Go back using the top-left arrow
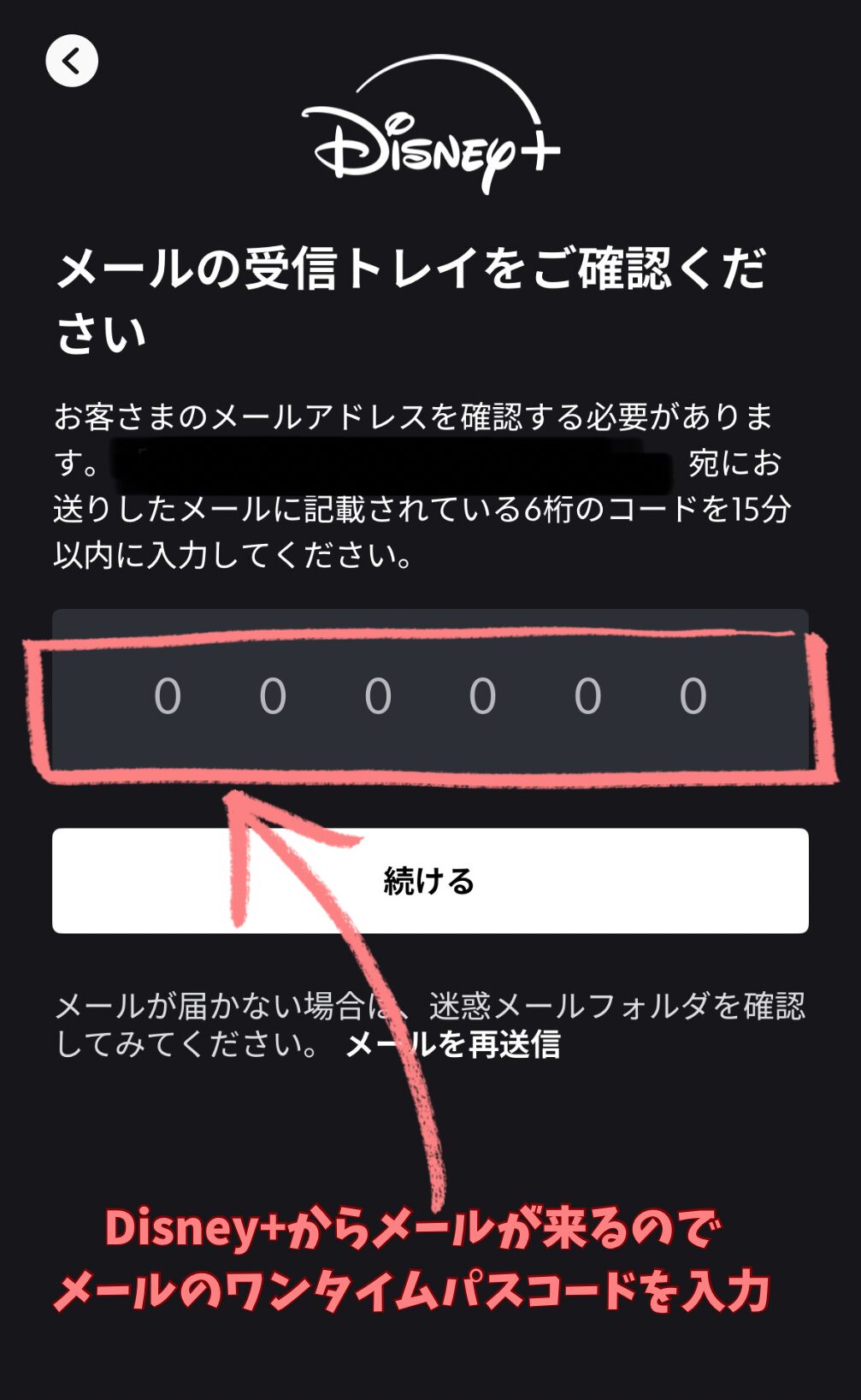This screenshot has width=861, height=1400. 72,61
